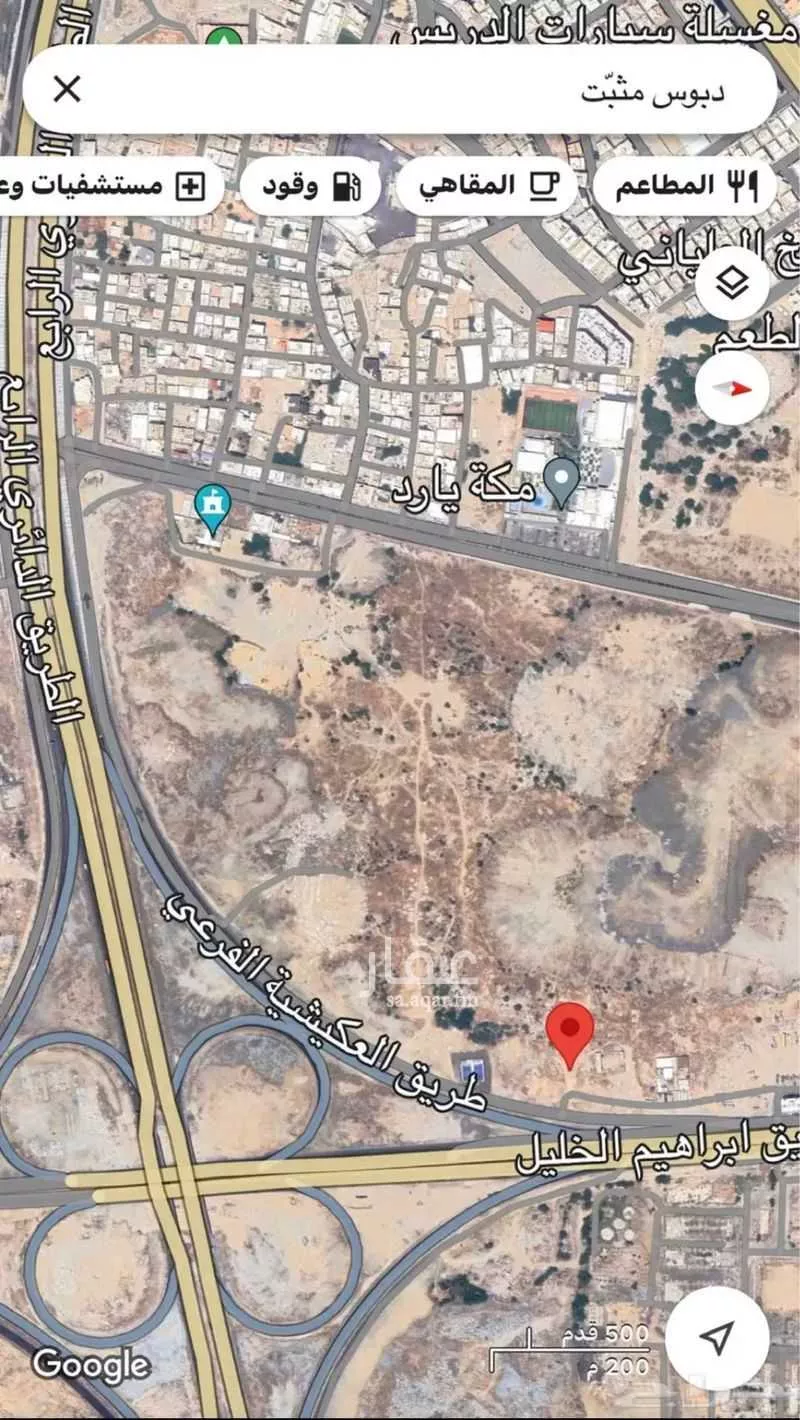Screen dimensions: 800x1420
Task: Filter map by المطاعم restaurants chip
Action: tap(685, 186)
